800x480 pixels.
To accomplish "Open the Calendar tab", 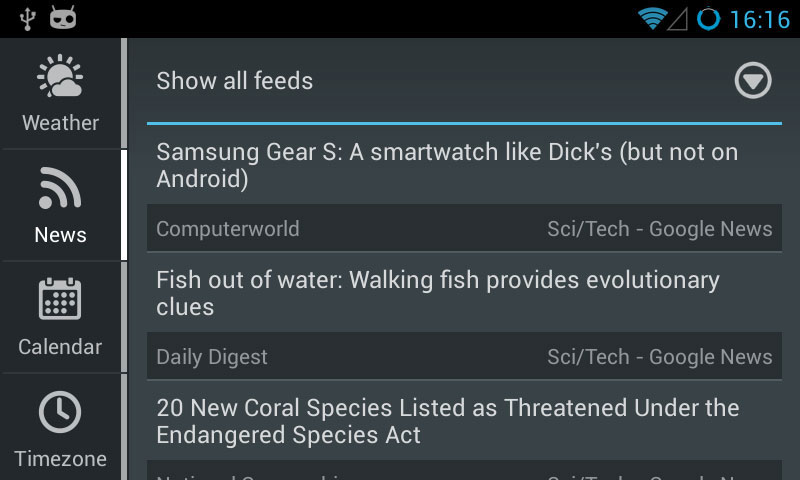I will point(60,318).
